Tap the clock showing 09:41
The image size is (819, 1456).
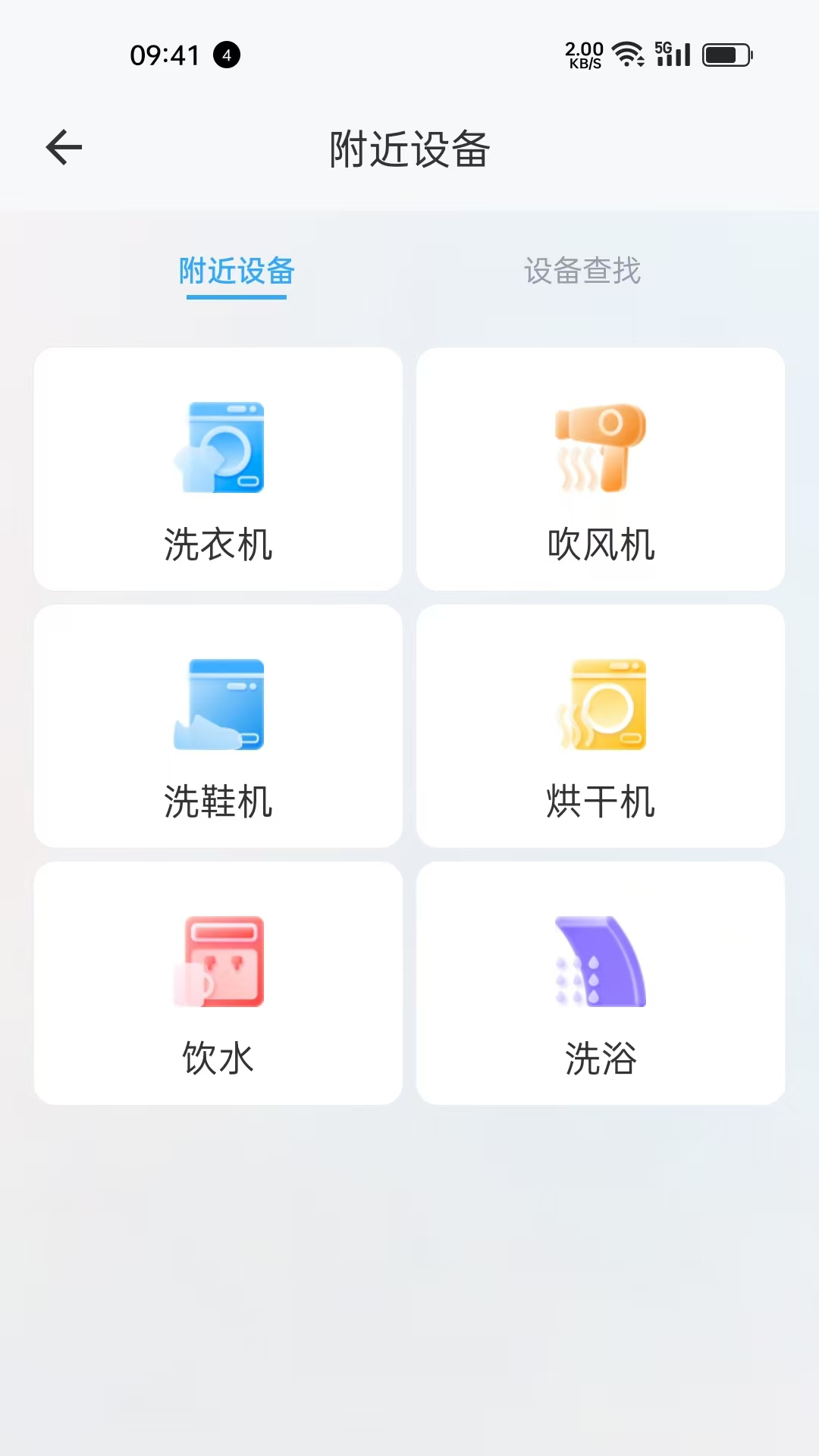tap(163, 54)
